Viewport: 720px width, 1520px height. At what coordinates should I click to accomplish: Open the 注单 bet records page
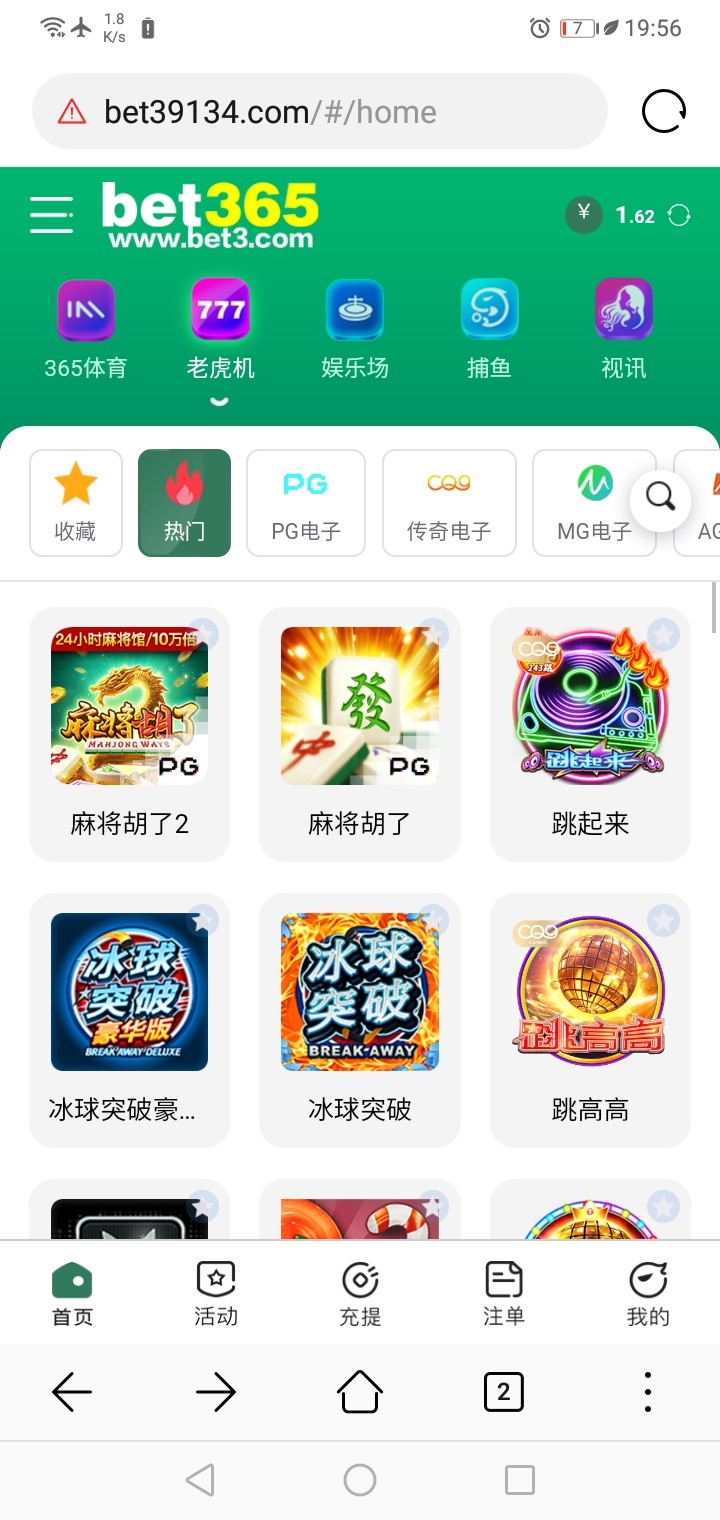pos(504,1290)
